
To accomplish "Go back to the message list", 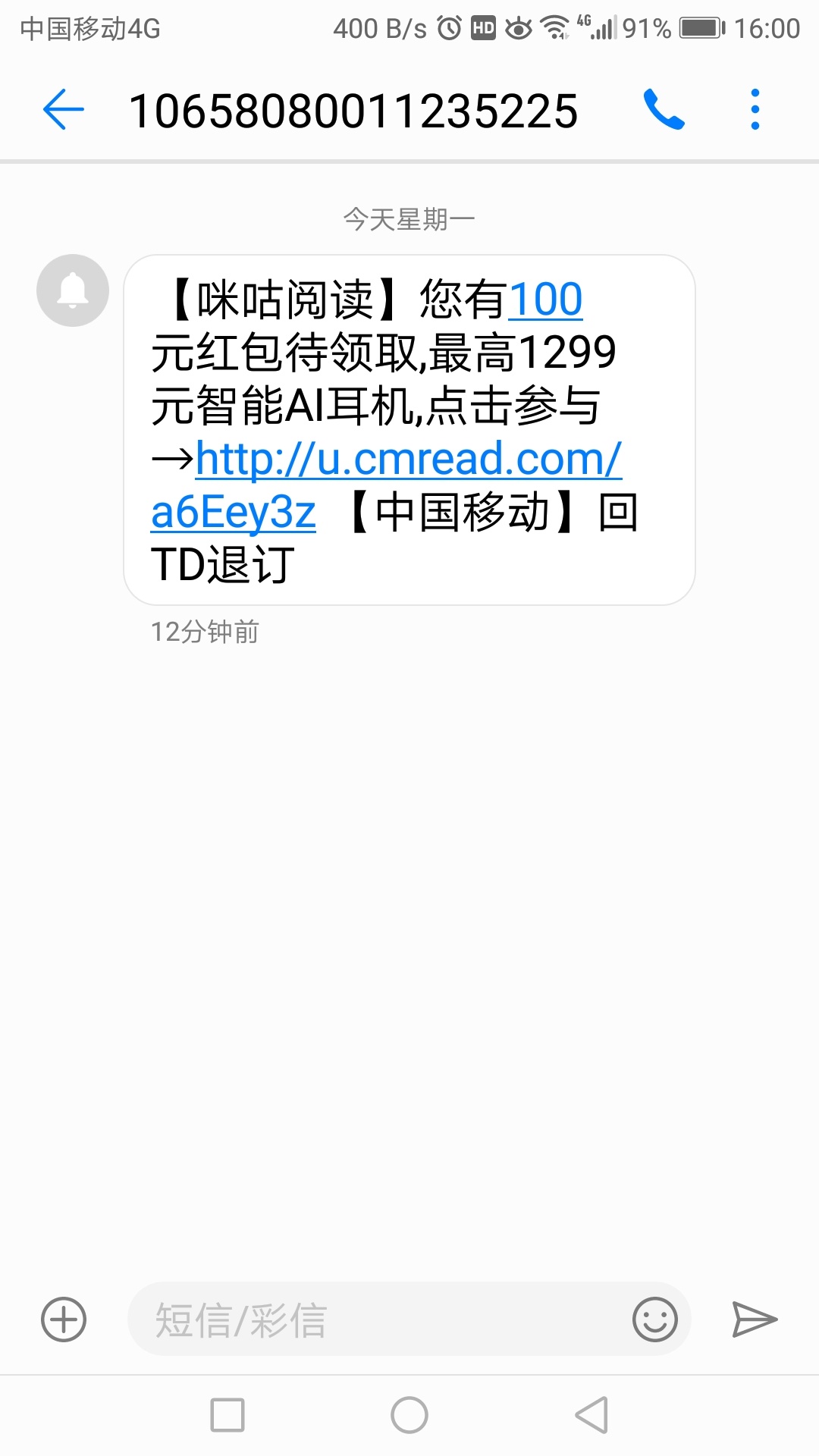I will tap(64, 110).
